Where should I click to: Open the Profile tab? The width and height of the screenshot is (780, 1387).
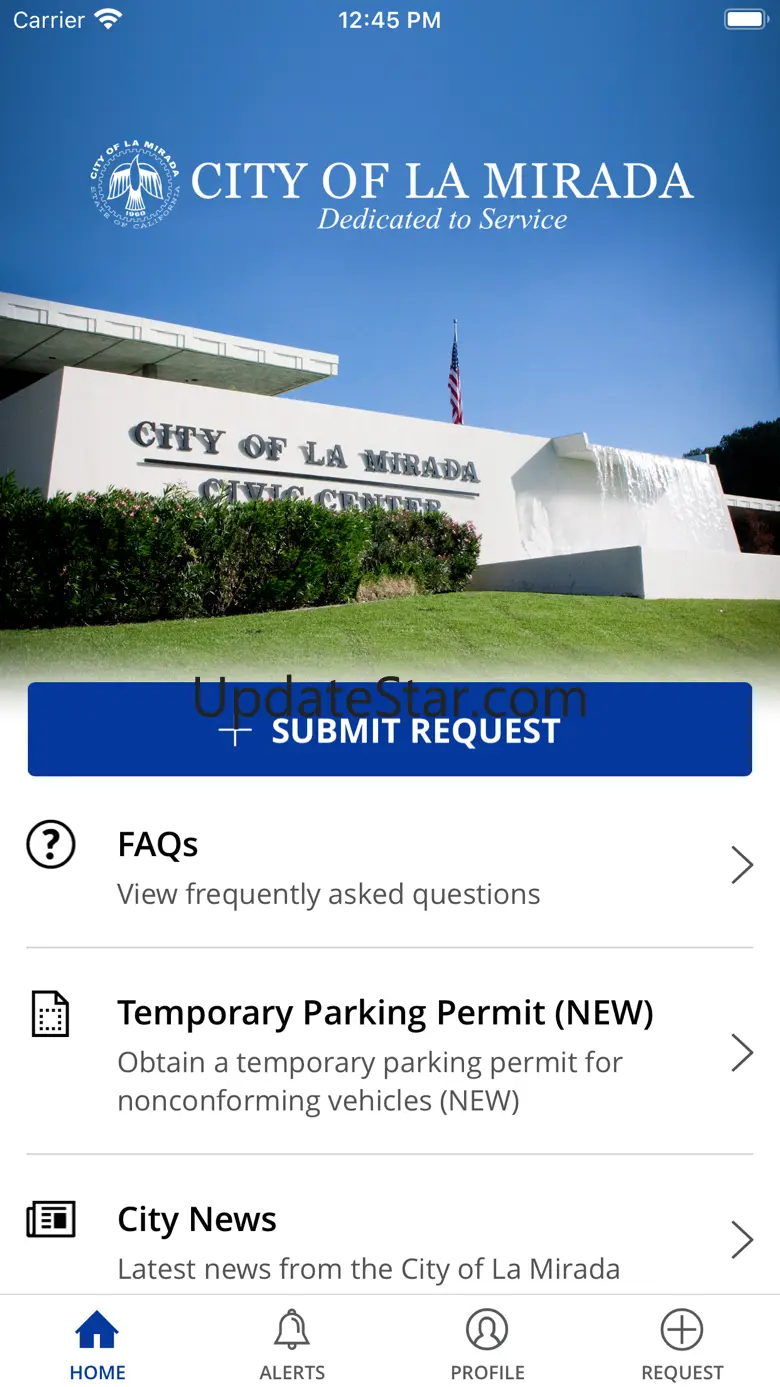[487, 1344]
